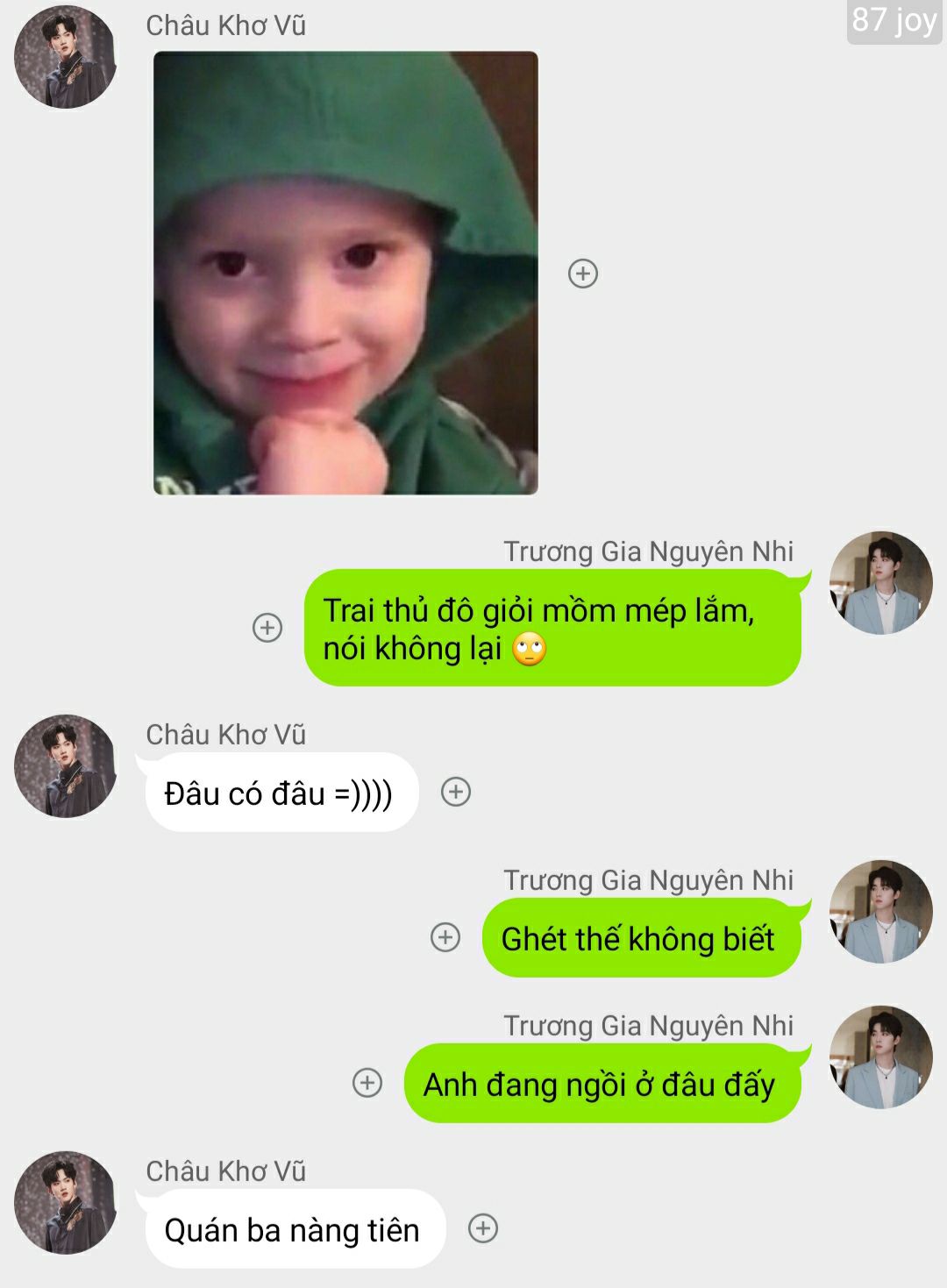Tap plus icon beside 'Anh đang ngồi ở đâu đấy'
This screenshot has height=1288, width=947.
point(367,1083)
